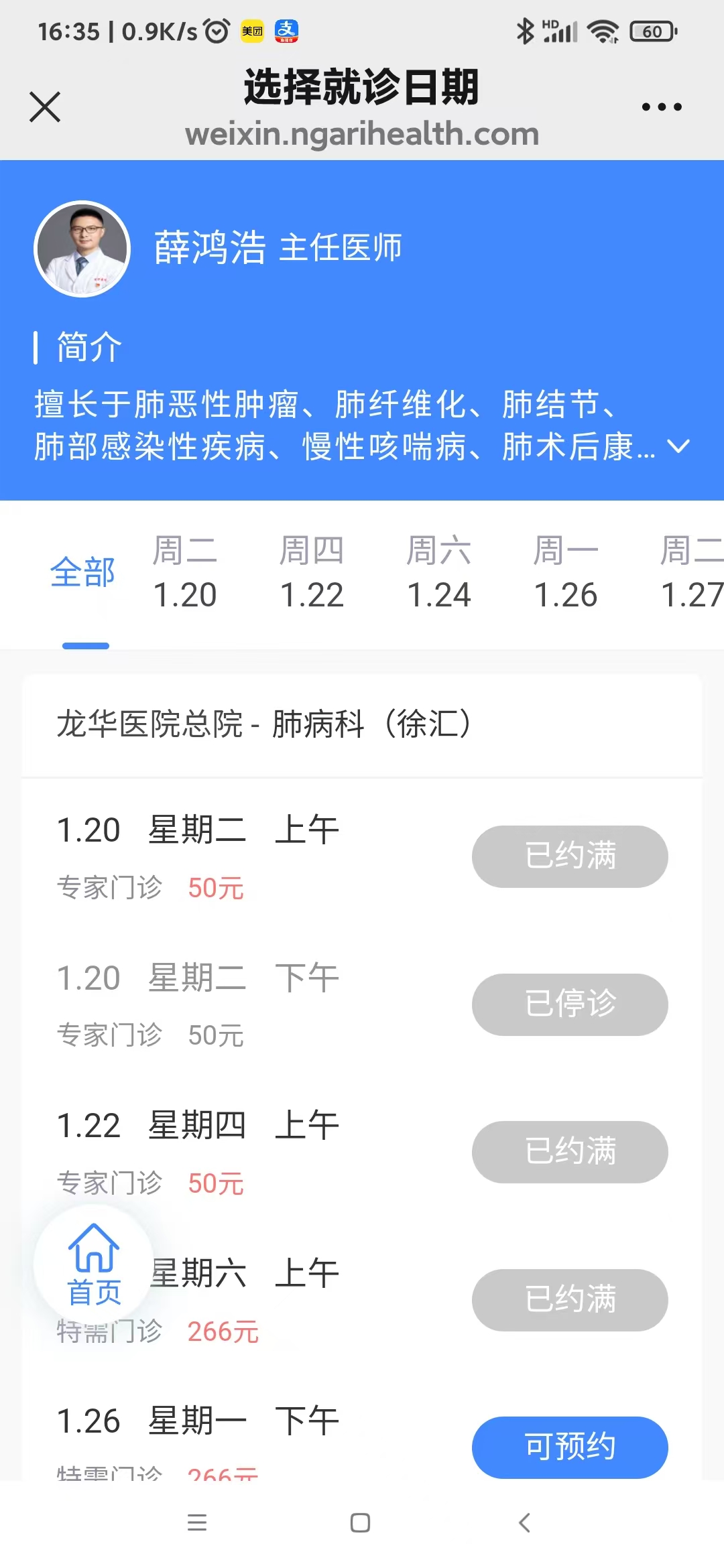Switch to 周一 1.26 date tab
The width and height of the screenshot is (724, 1568).
(x=566, y=573)
